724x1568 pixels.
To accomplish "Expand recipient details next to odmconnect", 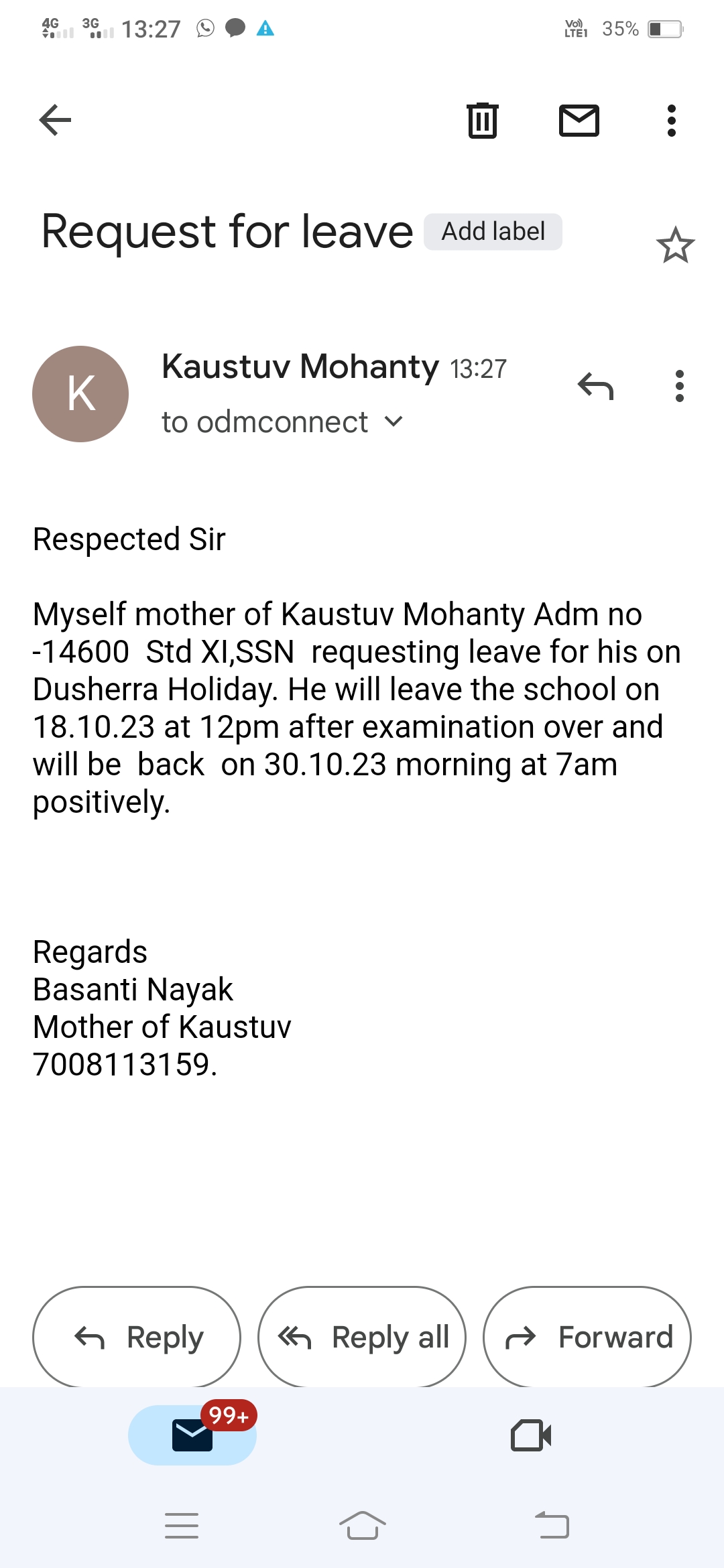I will tap(394, 421).
